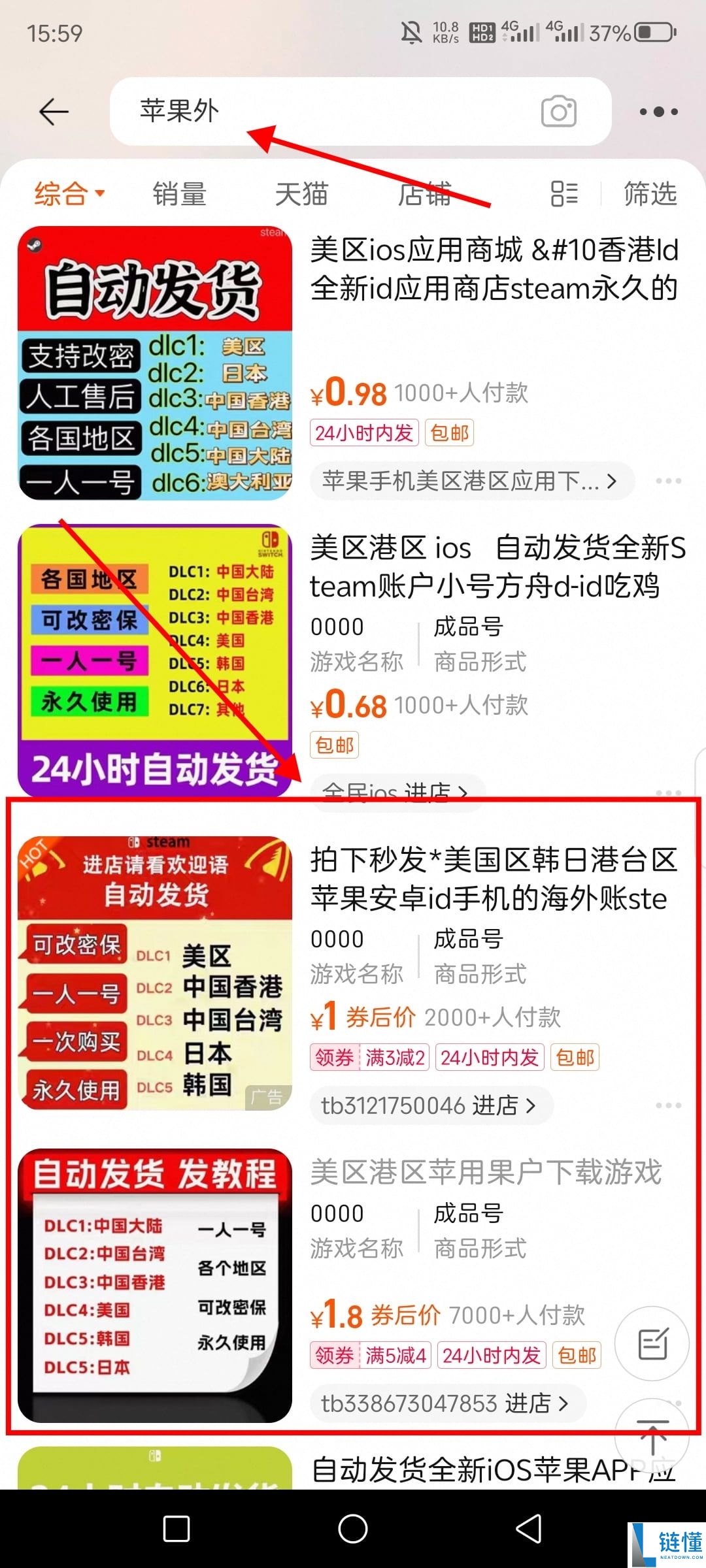Viewport: 706px width, 1568px height.
Task: Open 筛选 filter options
Action: (x=649, y=193)
